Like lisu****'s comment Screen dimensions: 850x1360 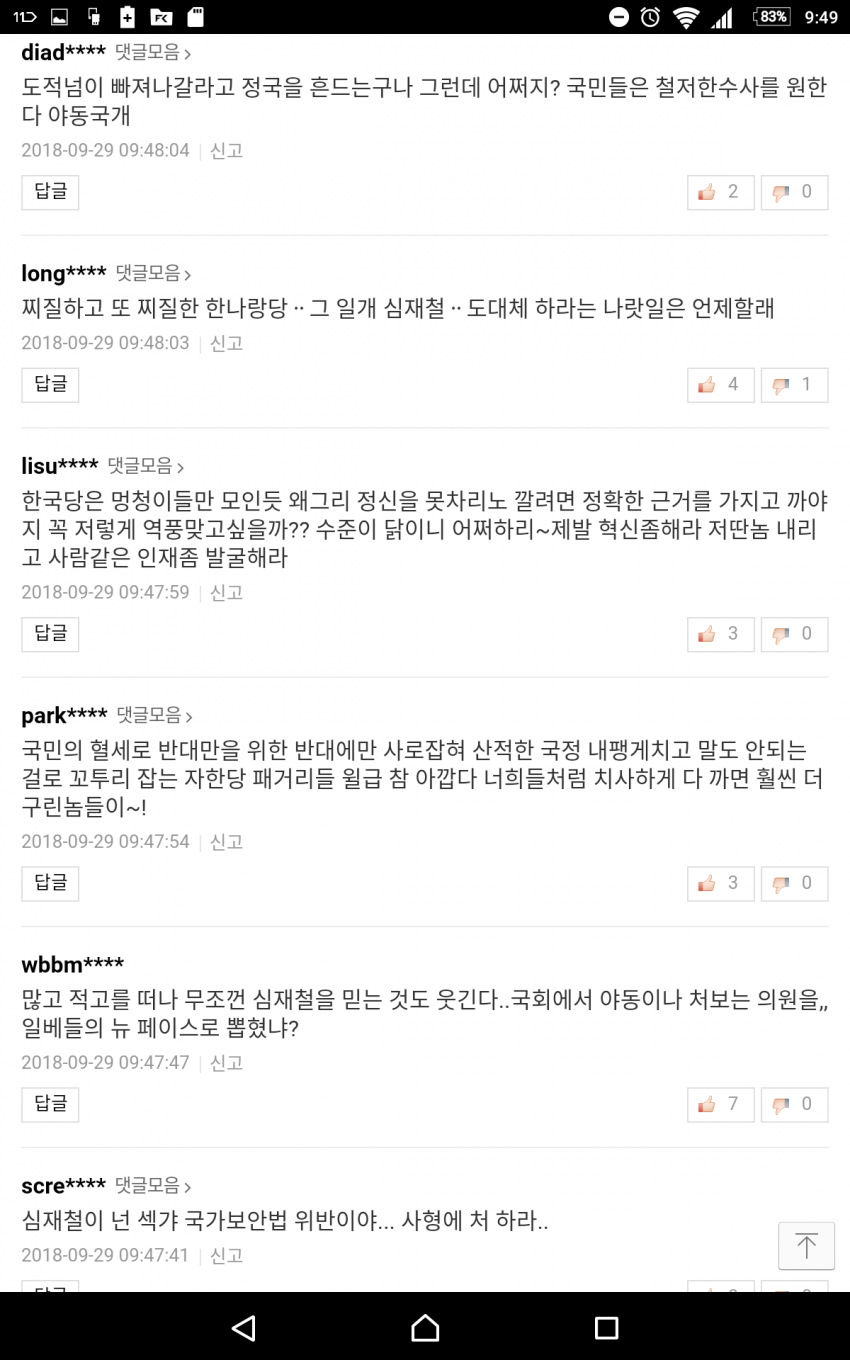pyautogui.click(x=720, y=634)
